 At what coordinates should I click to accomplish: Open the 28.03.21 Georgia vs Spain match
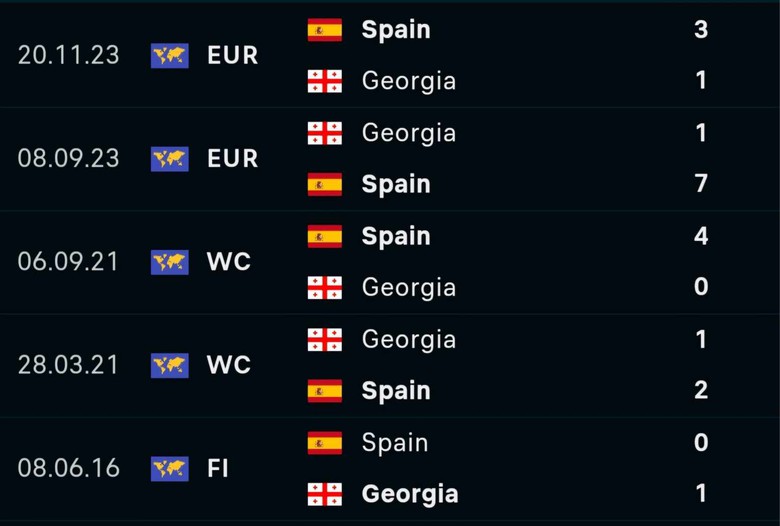tap(390, 365)
